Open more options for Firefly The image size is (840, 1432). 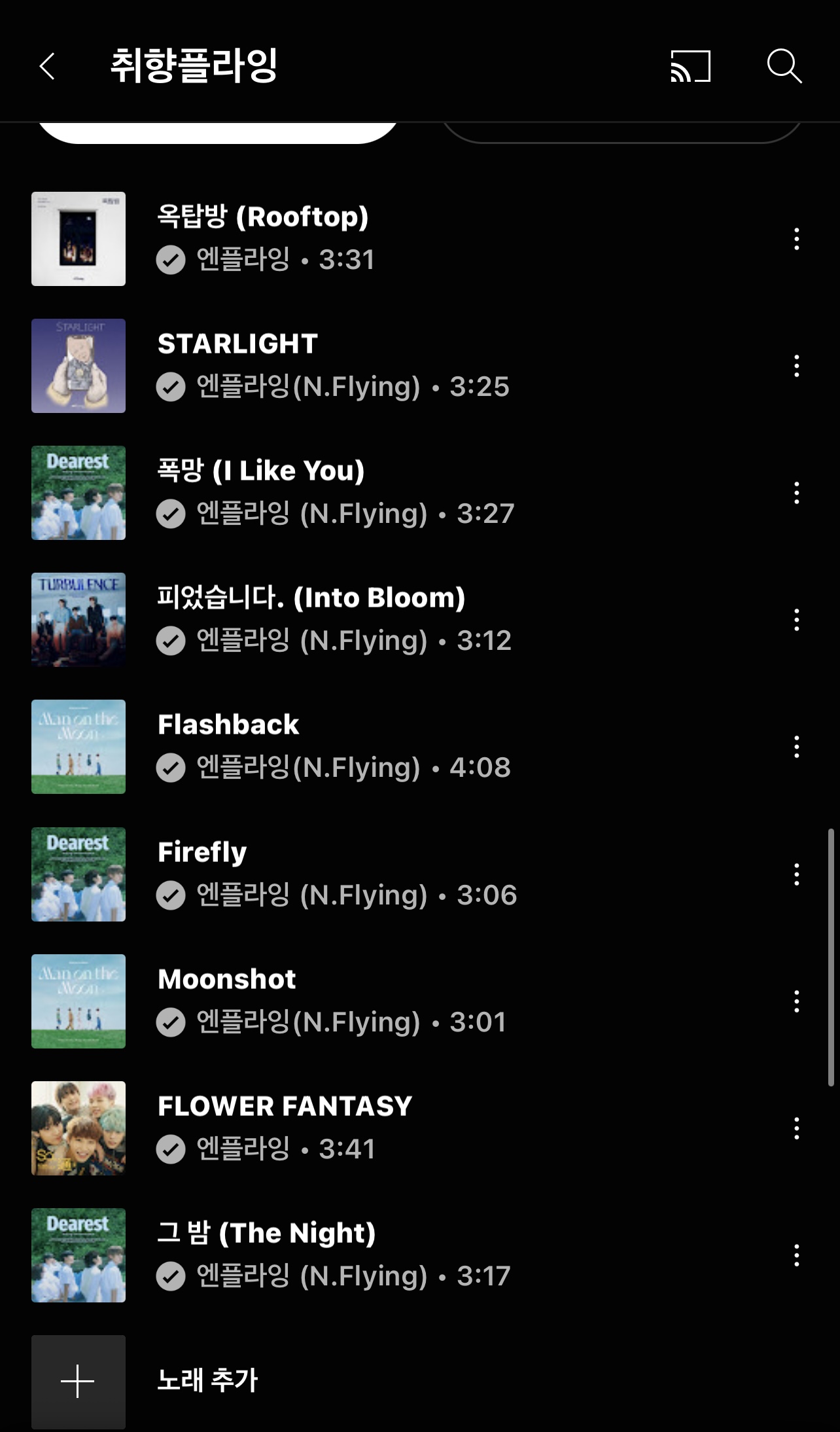[x=796, y=874]
